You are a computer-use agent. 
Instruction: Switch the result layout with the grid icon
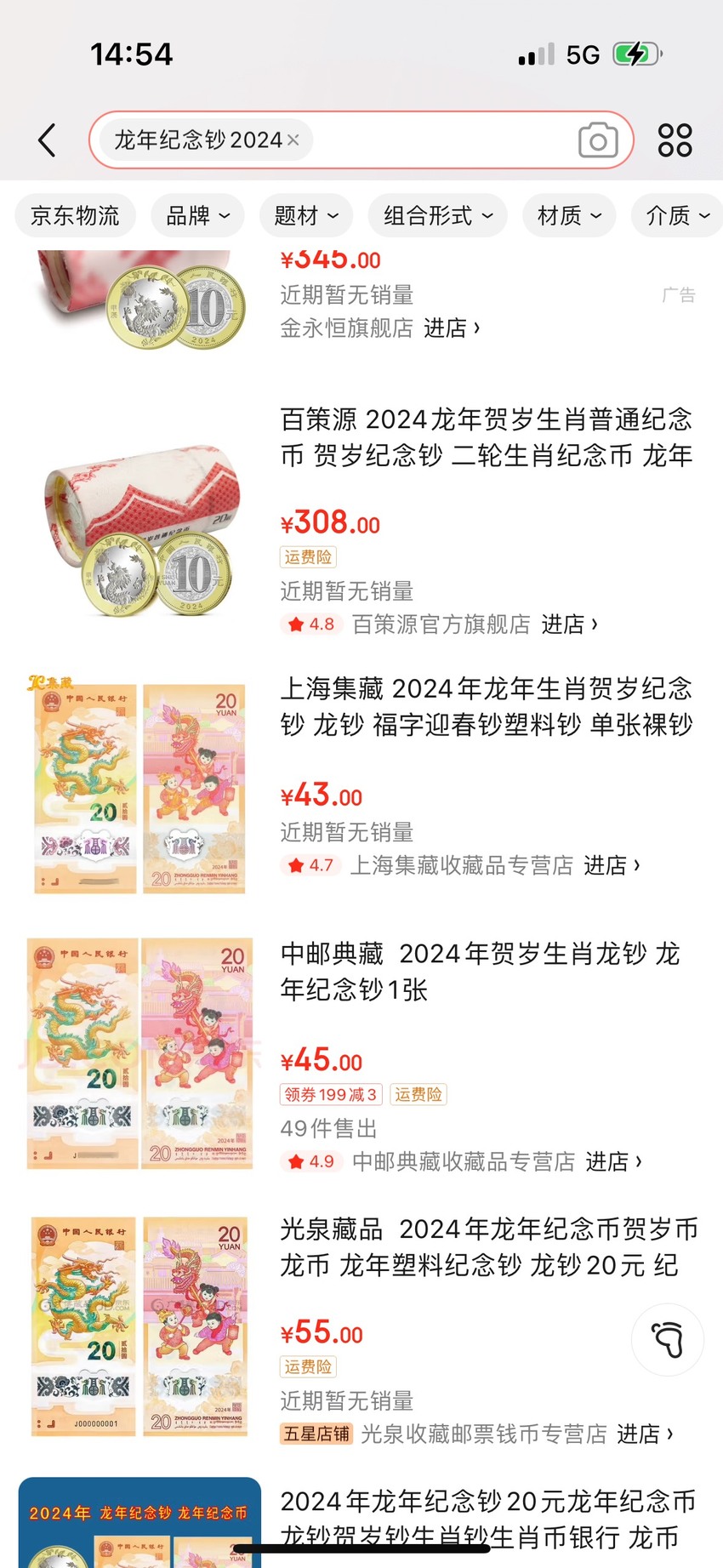(675, 140)
